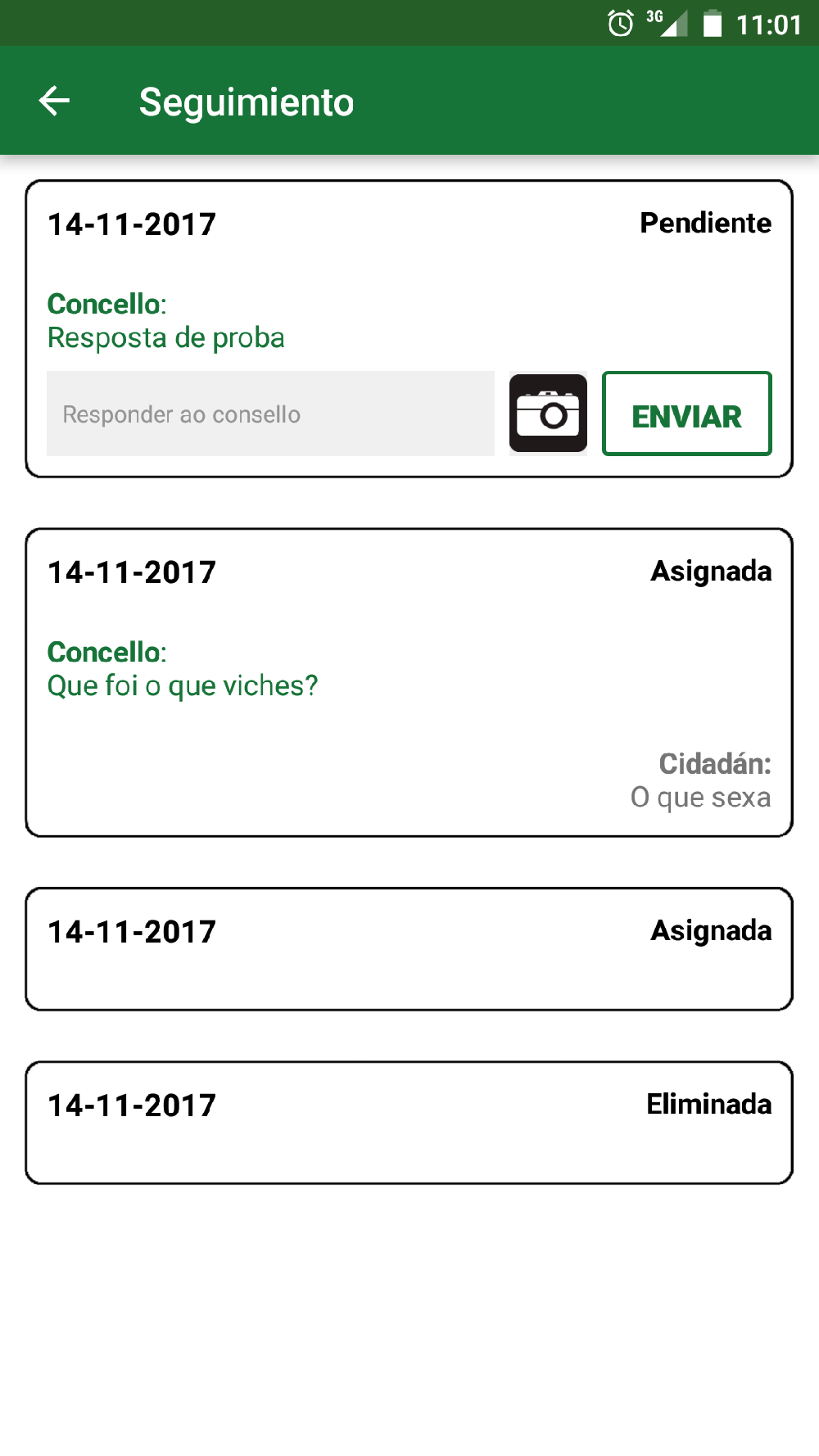The width and height of the screenshot is (819, 1456).
Task: Tap the 'Responder ao consello' reply field
Action: coord(270,414)
